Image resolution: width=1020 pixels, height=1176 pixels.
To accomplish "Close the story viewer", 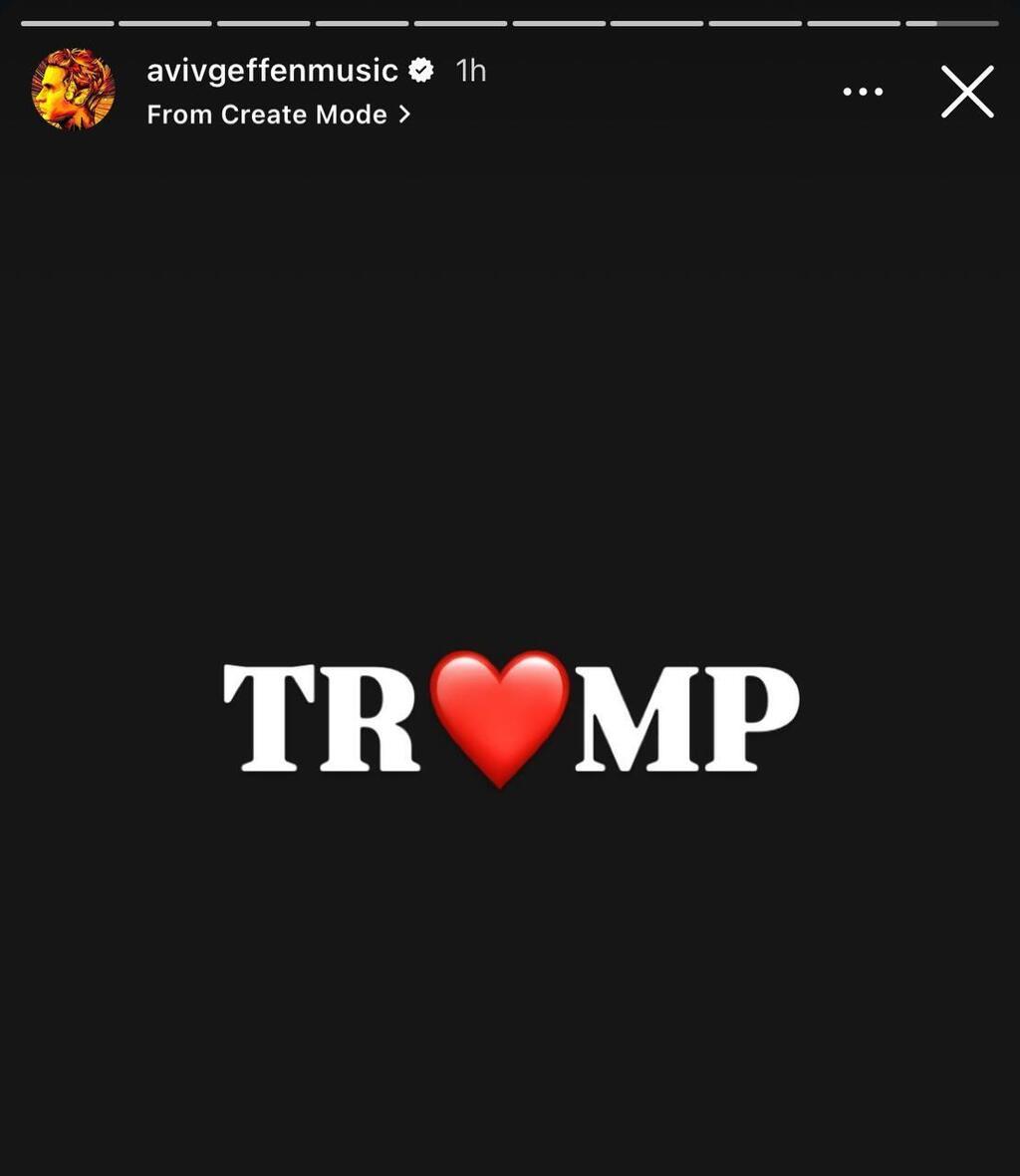I will pyautogui.click(x=967, y=92).
